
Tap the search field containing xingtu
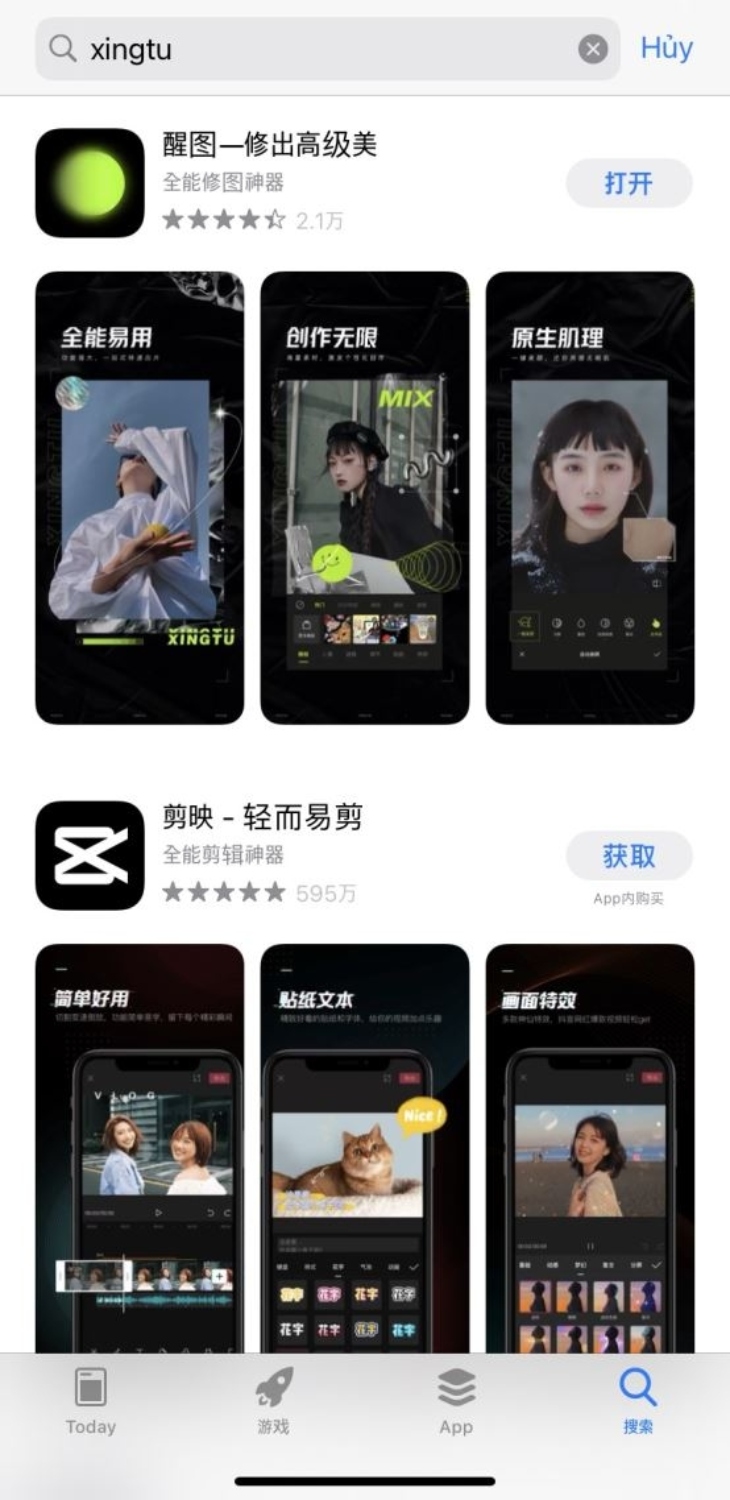pyautogui.click(x=320, y=48)
